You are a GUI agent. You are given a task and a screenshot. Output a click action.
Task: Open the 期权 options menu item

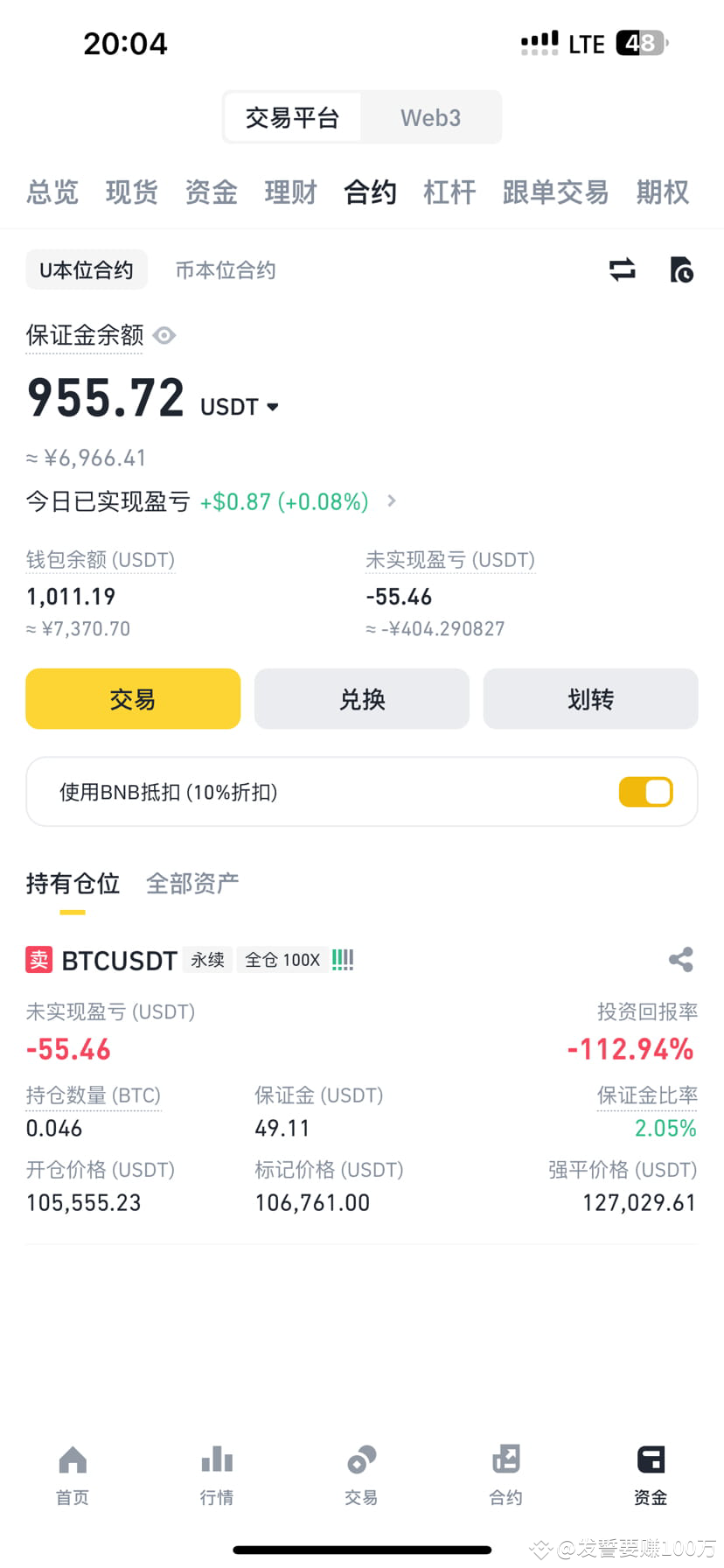pyautogui.click(x=662, y=192)
